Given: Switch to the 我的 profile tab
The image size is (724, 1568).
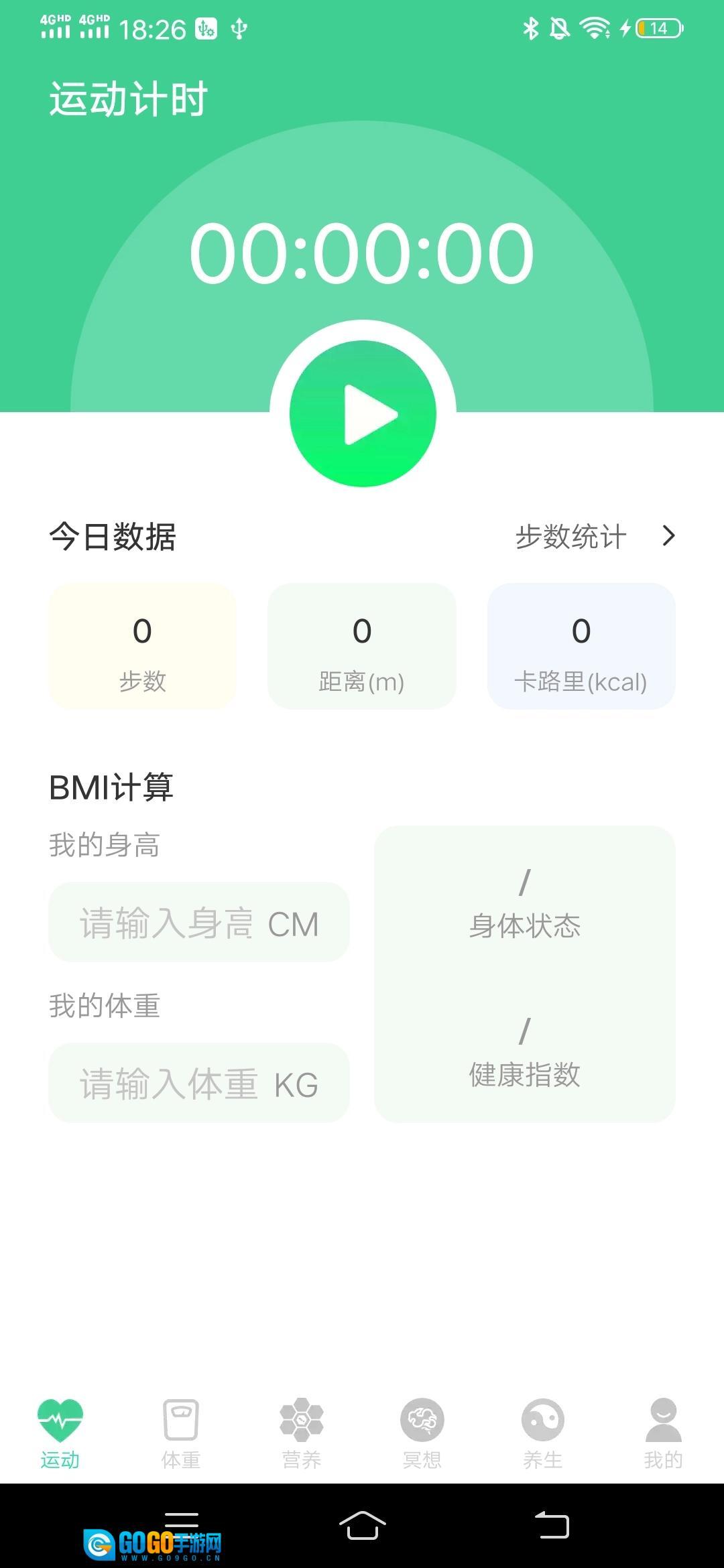Looking at the screenshot, I should (x=662, y=1427).
